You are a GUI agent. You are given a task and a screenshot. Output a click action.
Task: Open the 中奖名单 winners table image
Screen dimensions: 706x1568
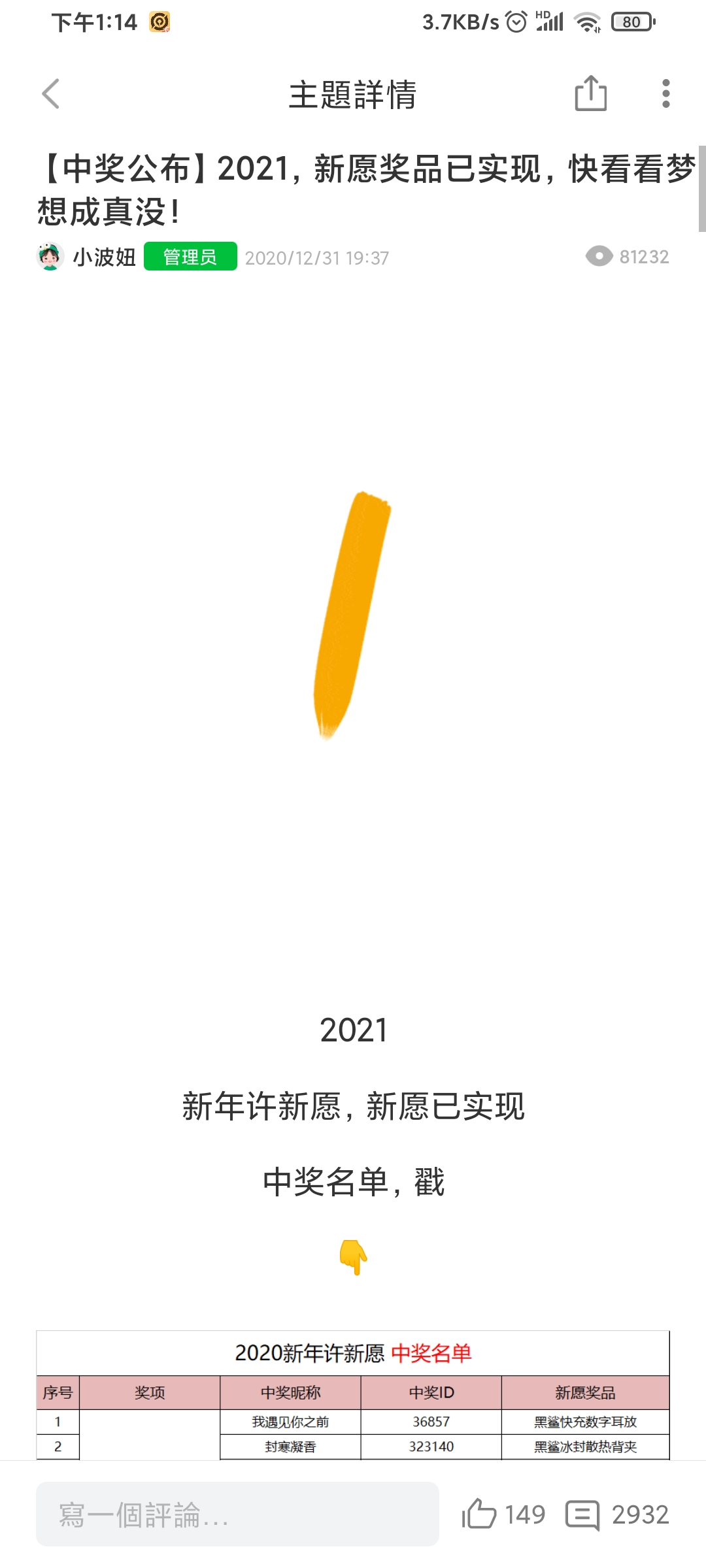click(353, 1395)
